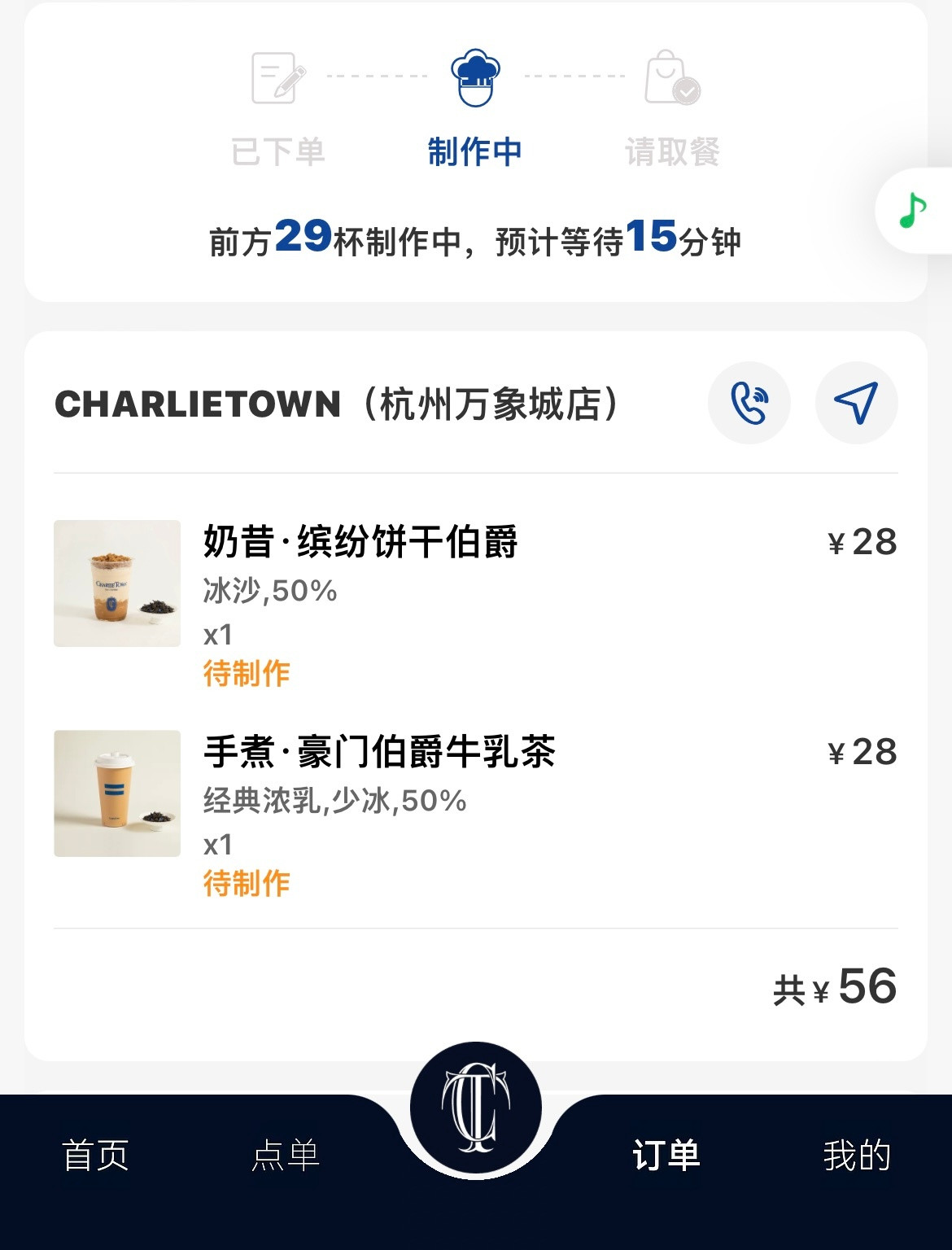Select the 制作中 status label

(476, 151)
